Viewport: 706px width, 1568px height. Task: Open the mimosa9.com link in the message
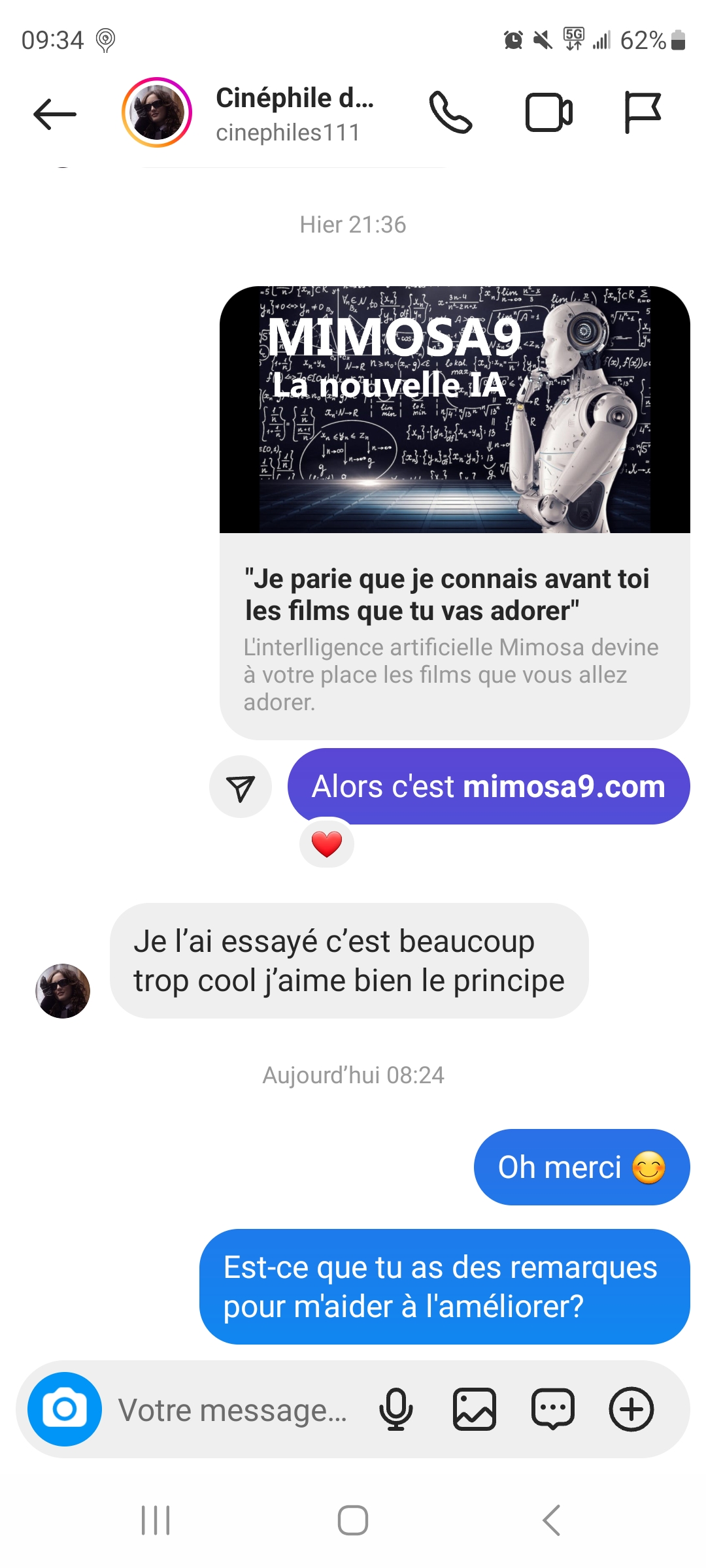[x=563, y=787]
